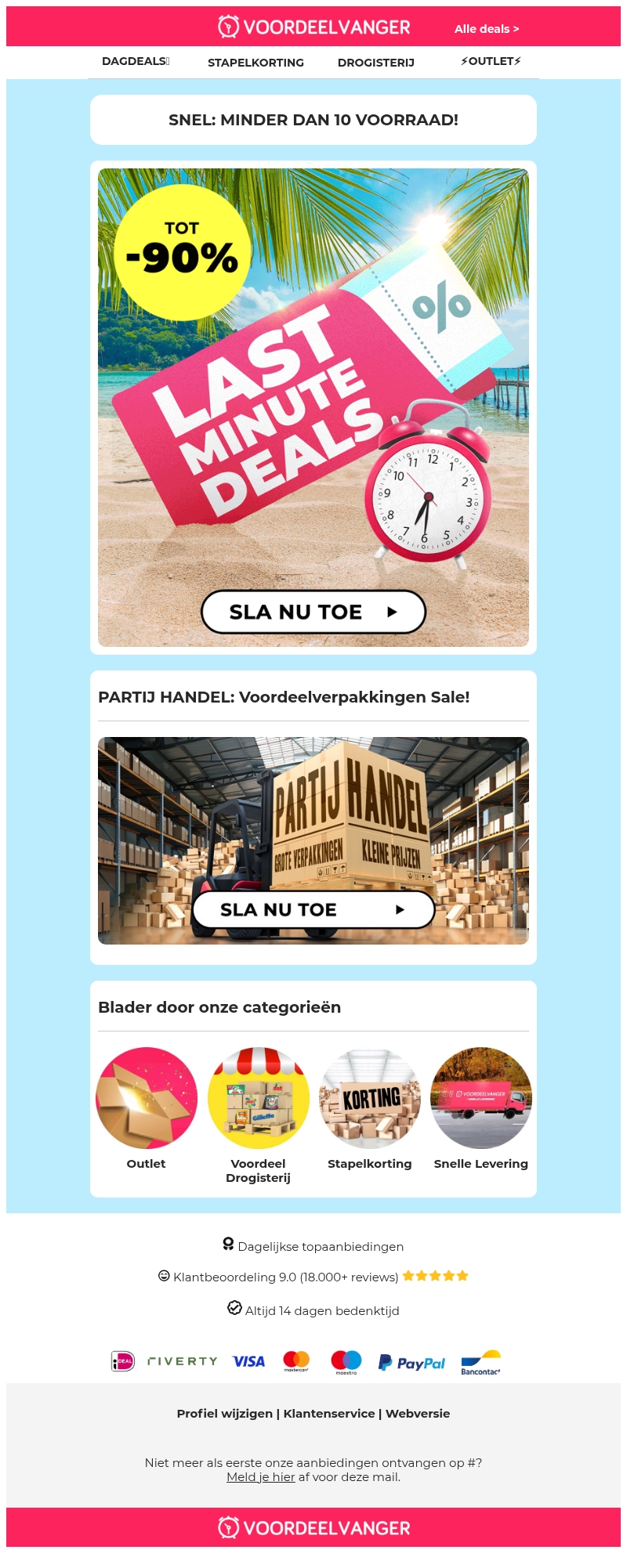Tap SLA NU TOE on Last Minute Deals
This screenshot has height=1568, width=627.
click(x=313, y=612)
